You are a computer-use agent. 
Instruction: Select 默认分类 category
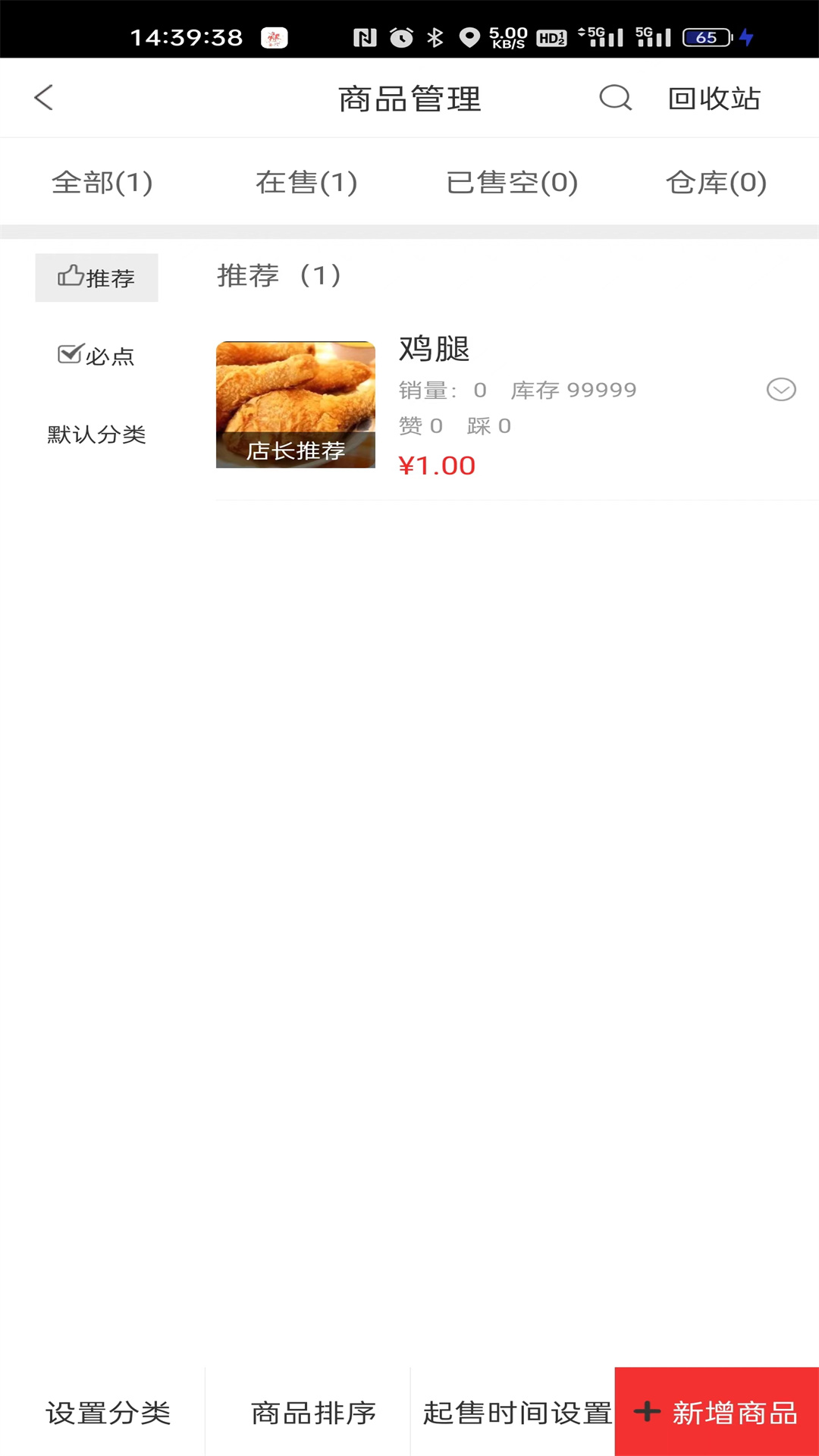pyautogui.click(x=96, y=435)
